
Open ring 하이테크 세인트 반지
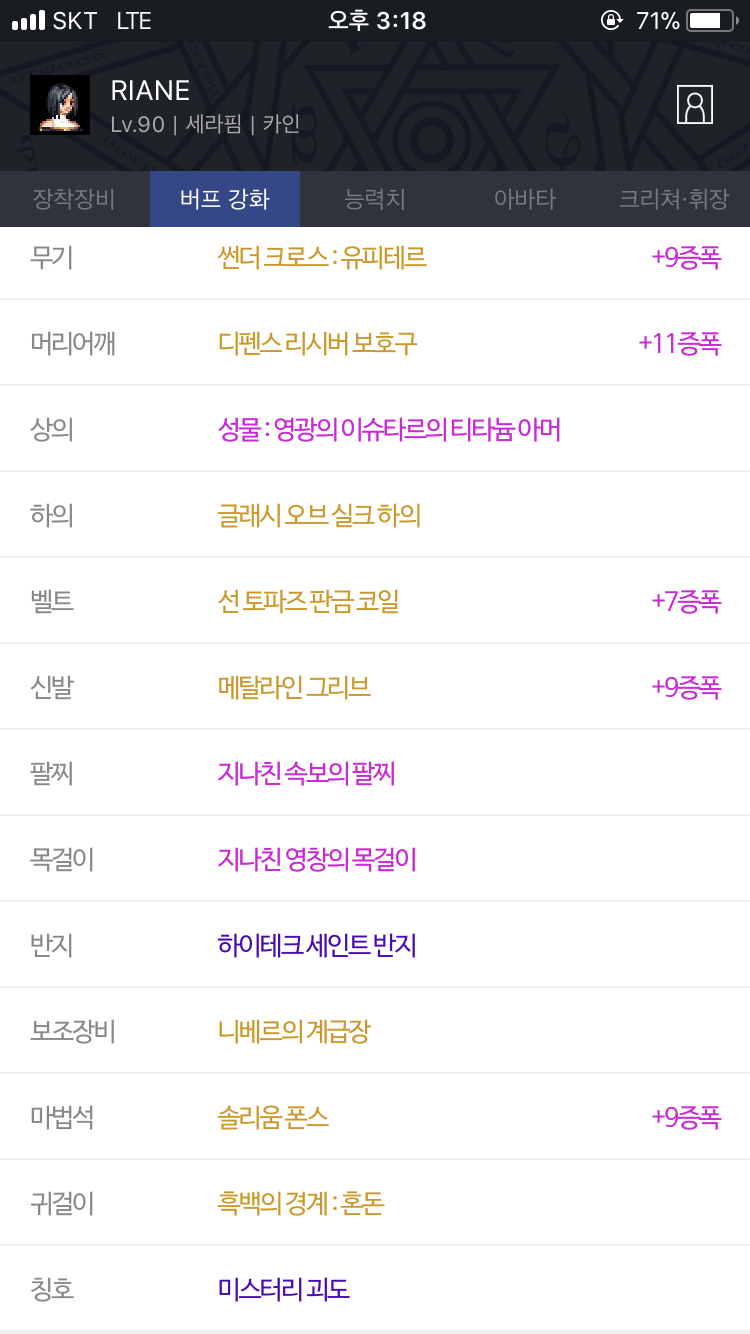tap(375, 945)
